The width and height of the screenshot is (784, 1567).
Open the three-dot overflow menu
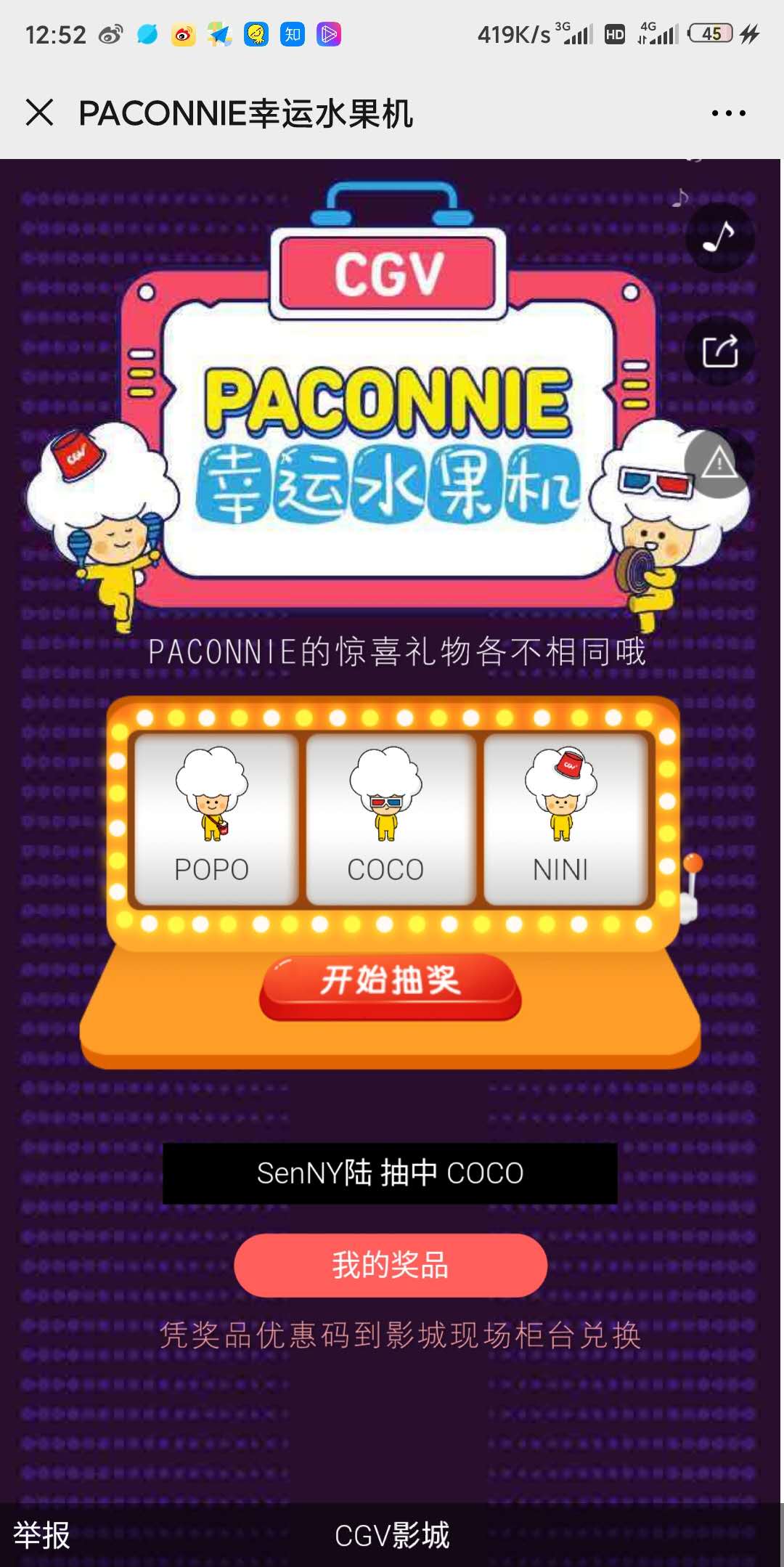coord(728,113)
